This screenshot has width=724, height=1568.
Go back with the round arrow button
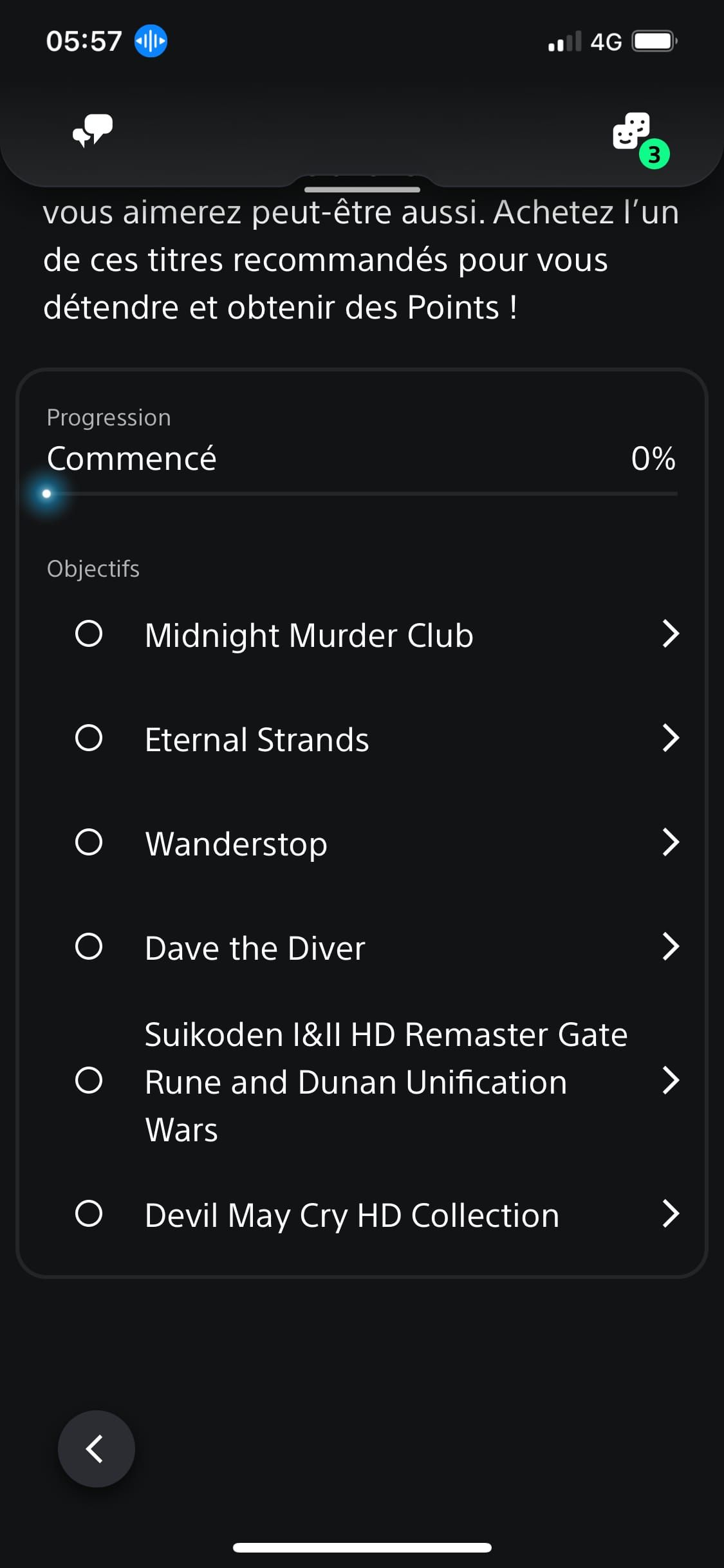point(97,1449)
